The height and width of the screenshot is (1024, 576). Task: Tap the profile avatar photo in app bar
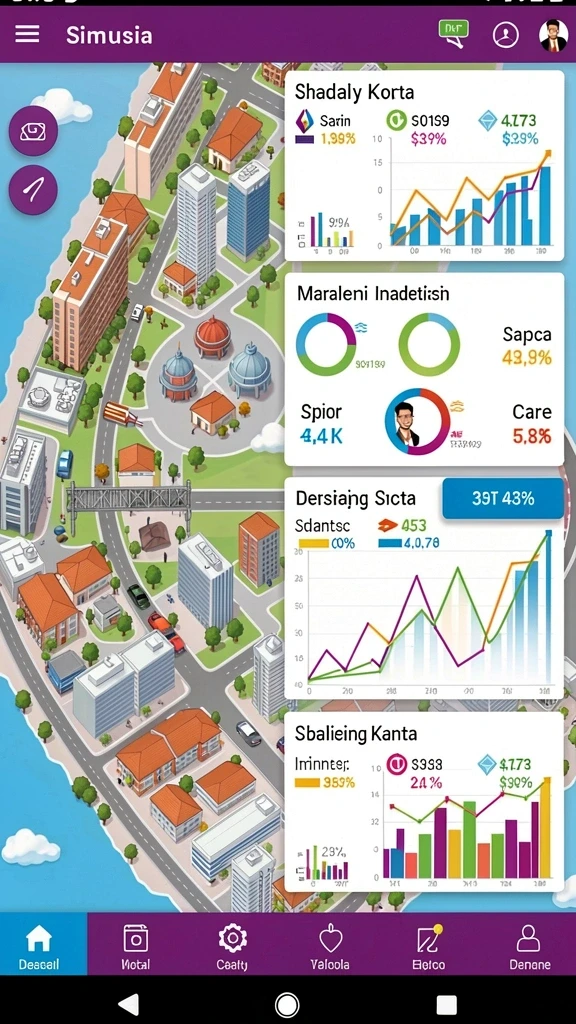tap(553, 35)
